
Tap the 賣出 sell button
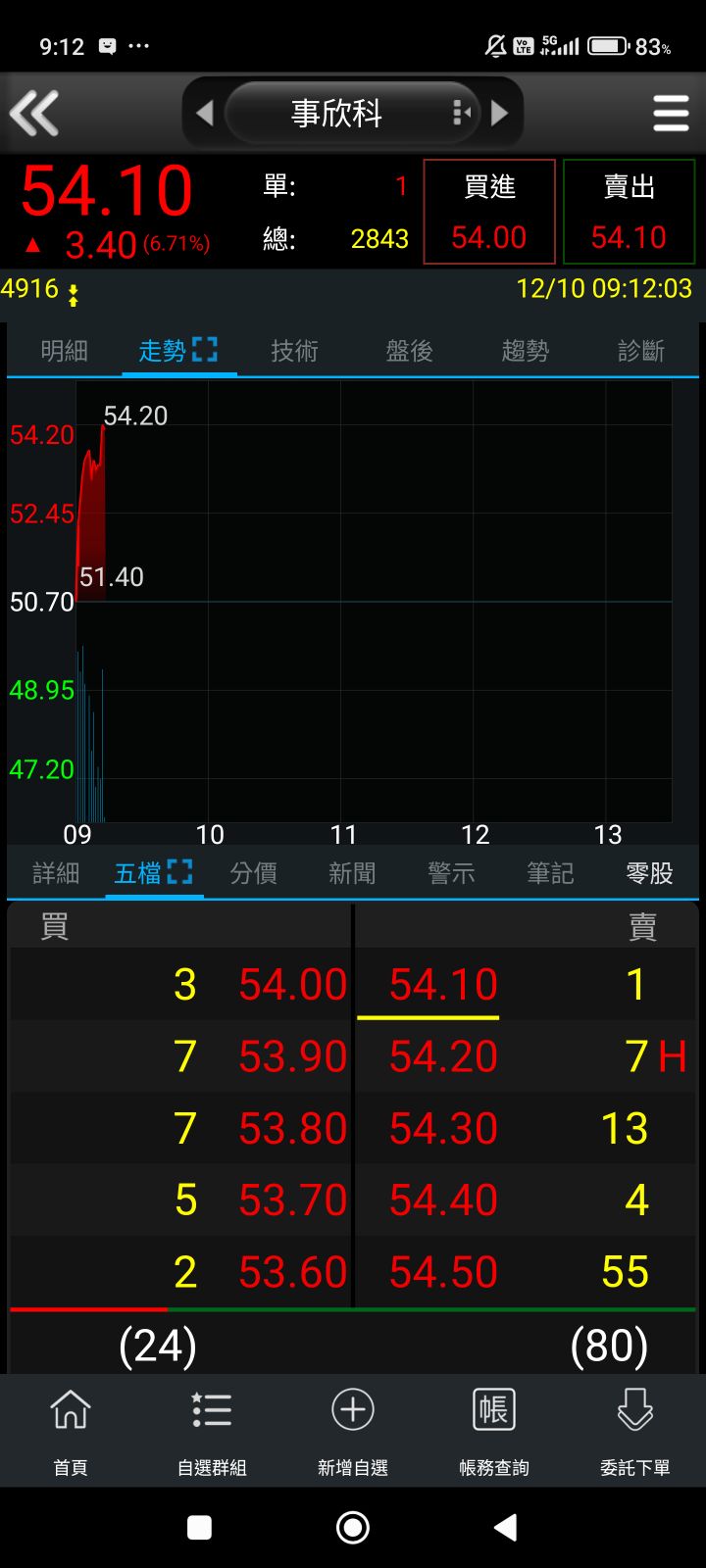[629, 212]
